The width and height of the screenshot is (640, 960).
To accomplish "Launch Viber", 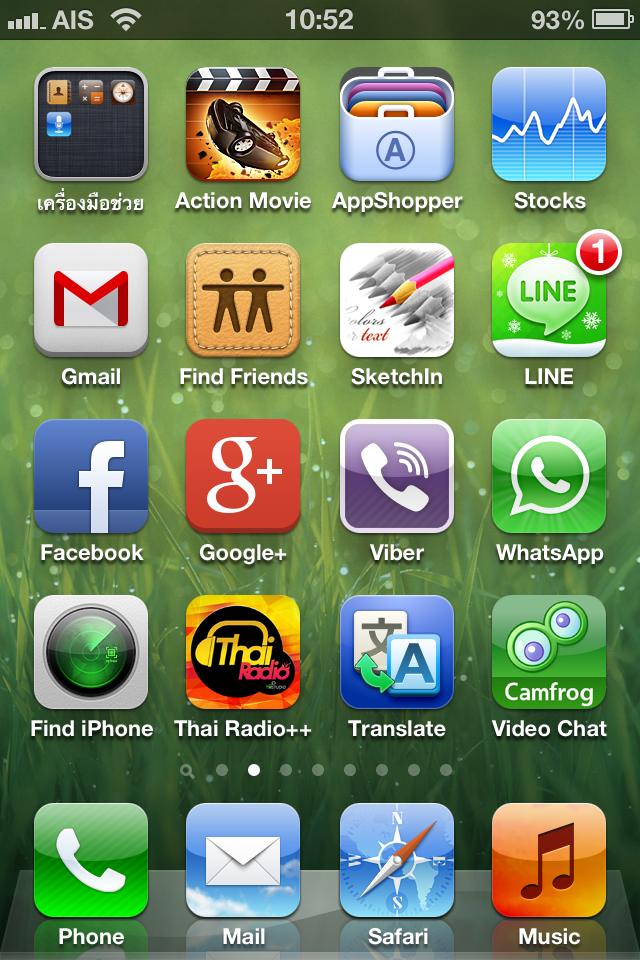I will [397, 476].
